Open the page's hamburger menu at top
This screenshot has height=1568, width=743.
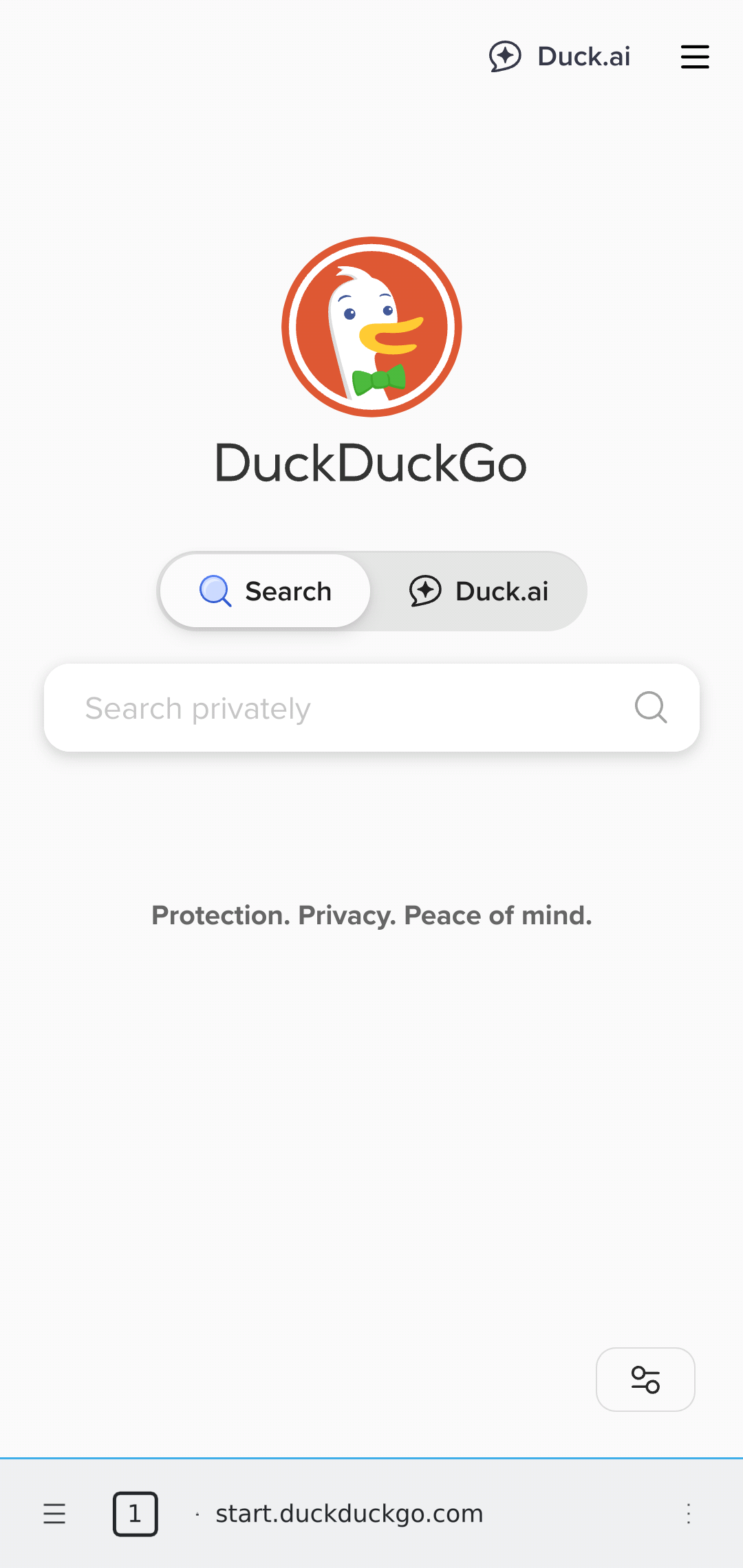point(694,56)
